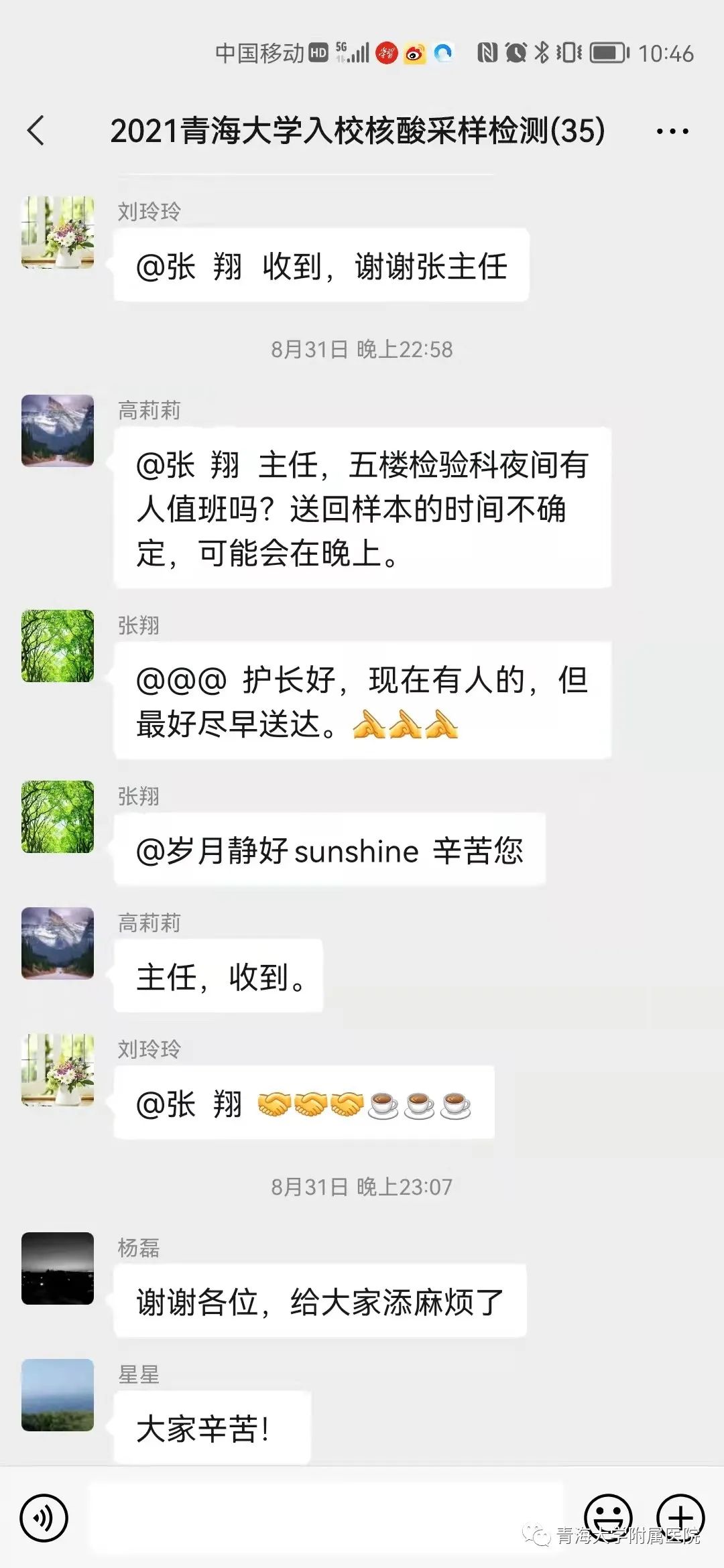Open 高莉莉's avatar beside 主任，收到 message
The image size is (724, 1568).
[58, 943]
